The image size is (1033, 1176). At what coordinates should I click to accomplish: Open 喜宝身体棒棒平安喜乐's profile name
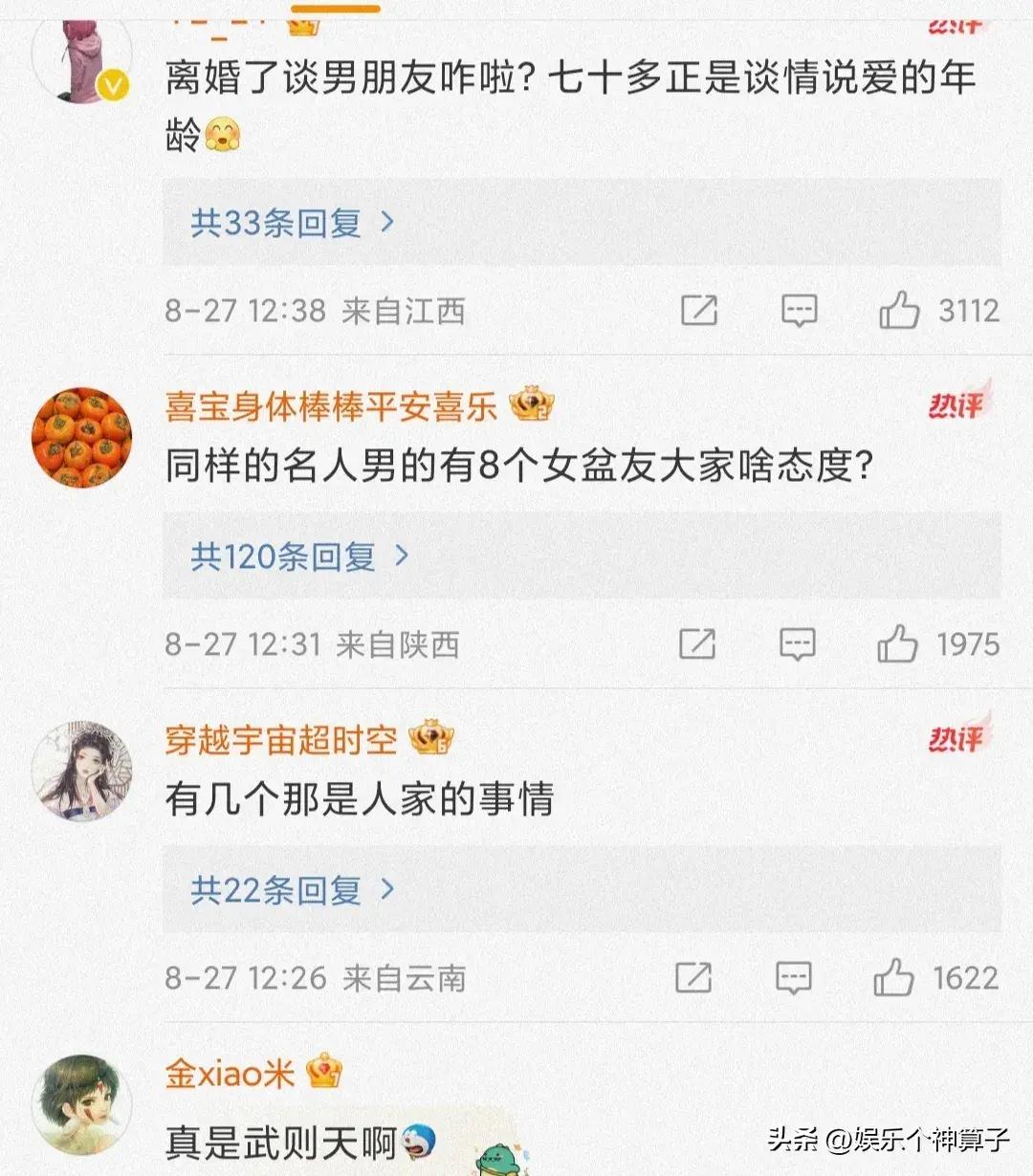coord(331,406)
